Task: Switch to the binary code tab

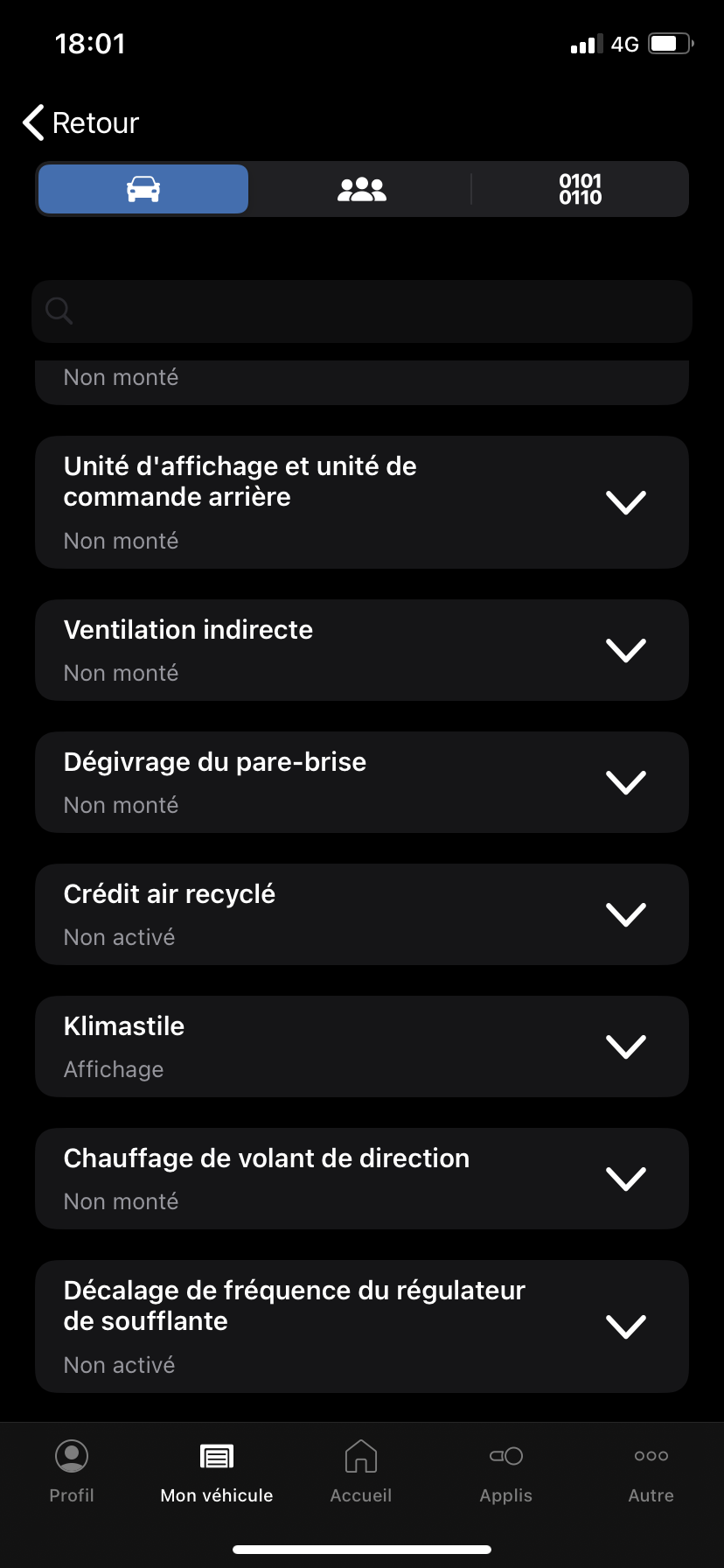Action: [580, 189]
